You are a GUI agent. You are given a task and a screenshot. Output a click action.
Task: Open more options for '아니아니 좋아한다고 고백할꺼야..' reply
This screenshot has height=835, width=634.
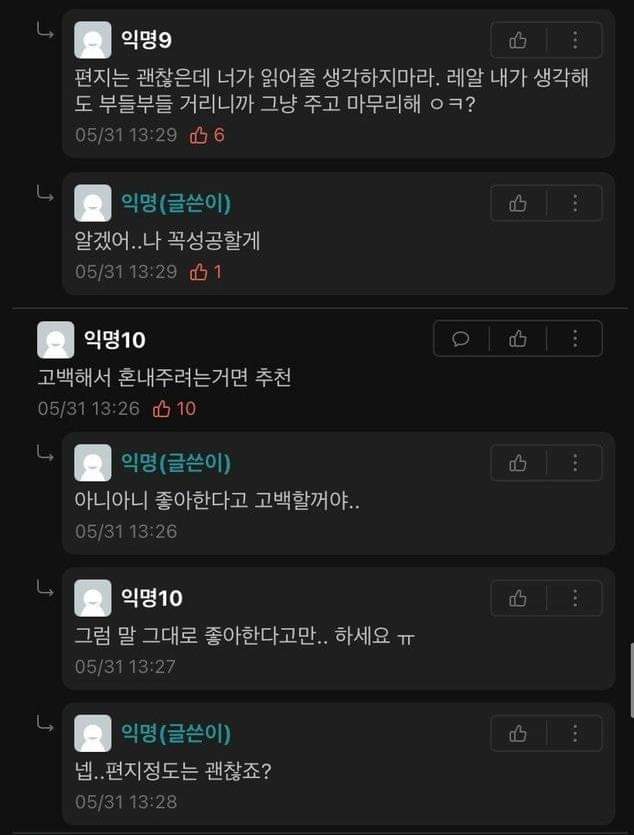tap(575, 462)
